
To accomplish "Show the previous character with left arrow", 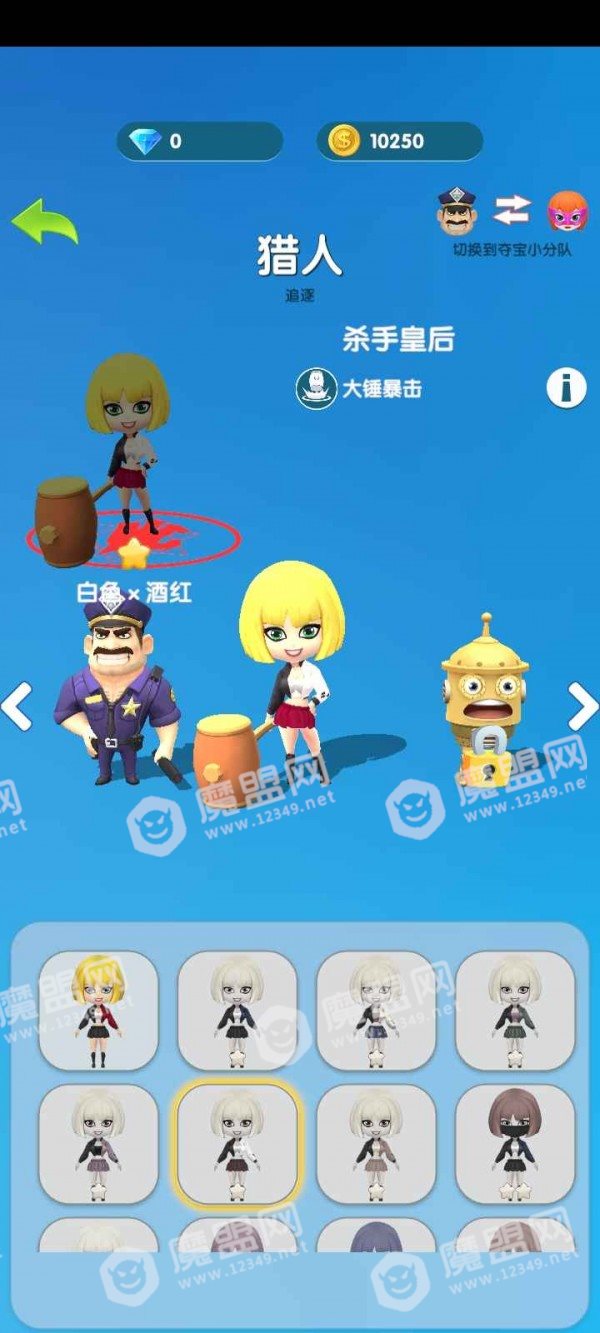I will pos(16,707).
